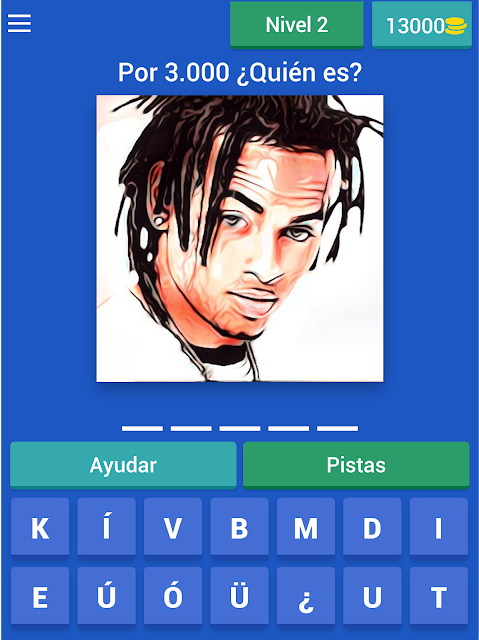Select the letter Ú tile
Image resolution: width=479 pixels, height=640 pixels.
[106, 596]
